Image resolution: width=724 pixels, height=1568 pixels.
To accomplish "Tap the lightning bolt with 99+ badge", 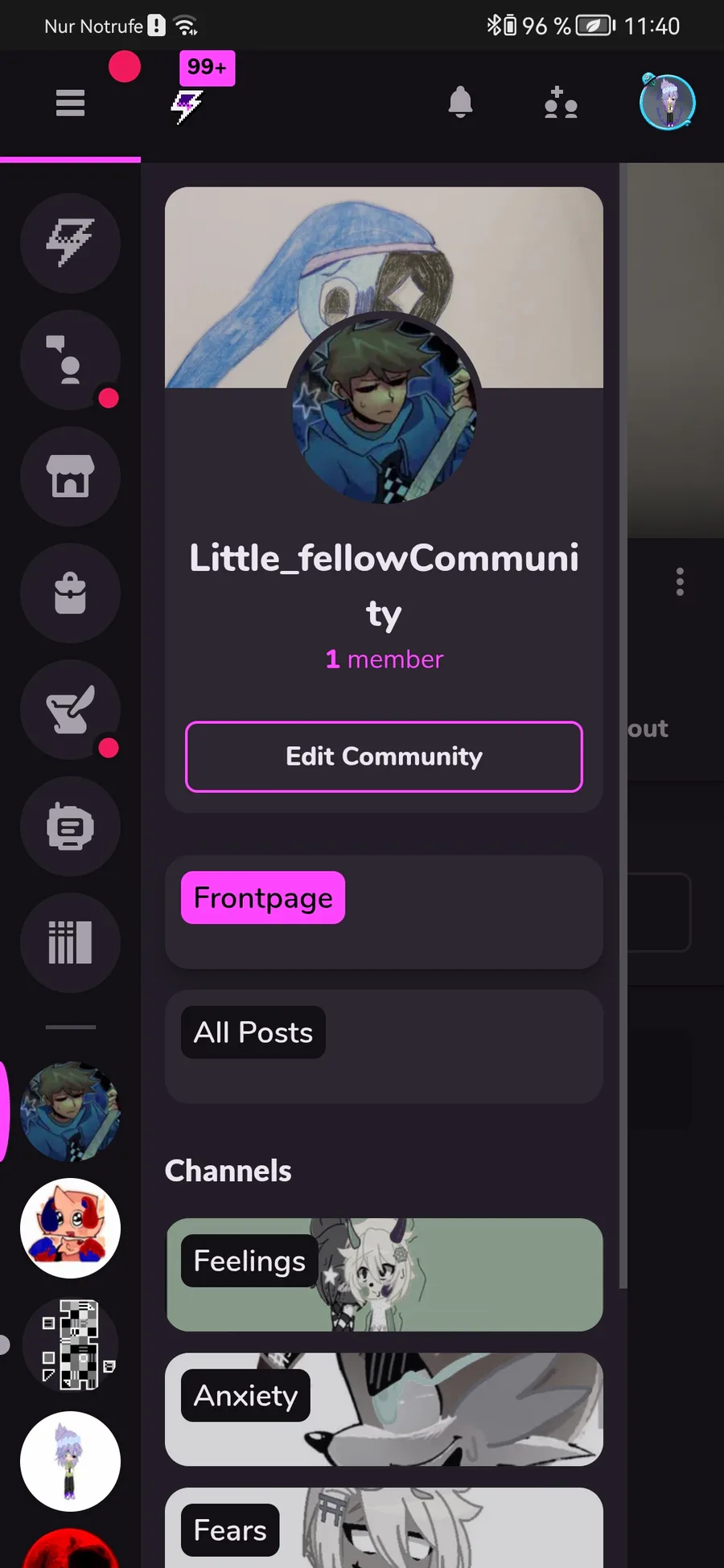I will tap(187, 105).
